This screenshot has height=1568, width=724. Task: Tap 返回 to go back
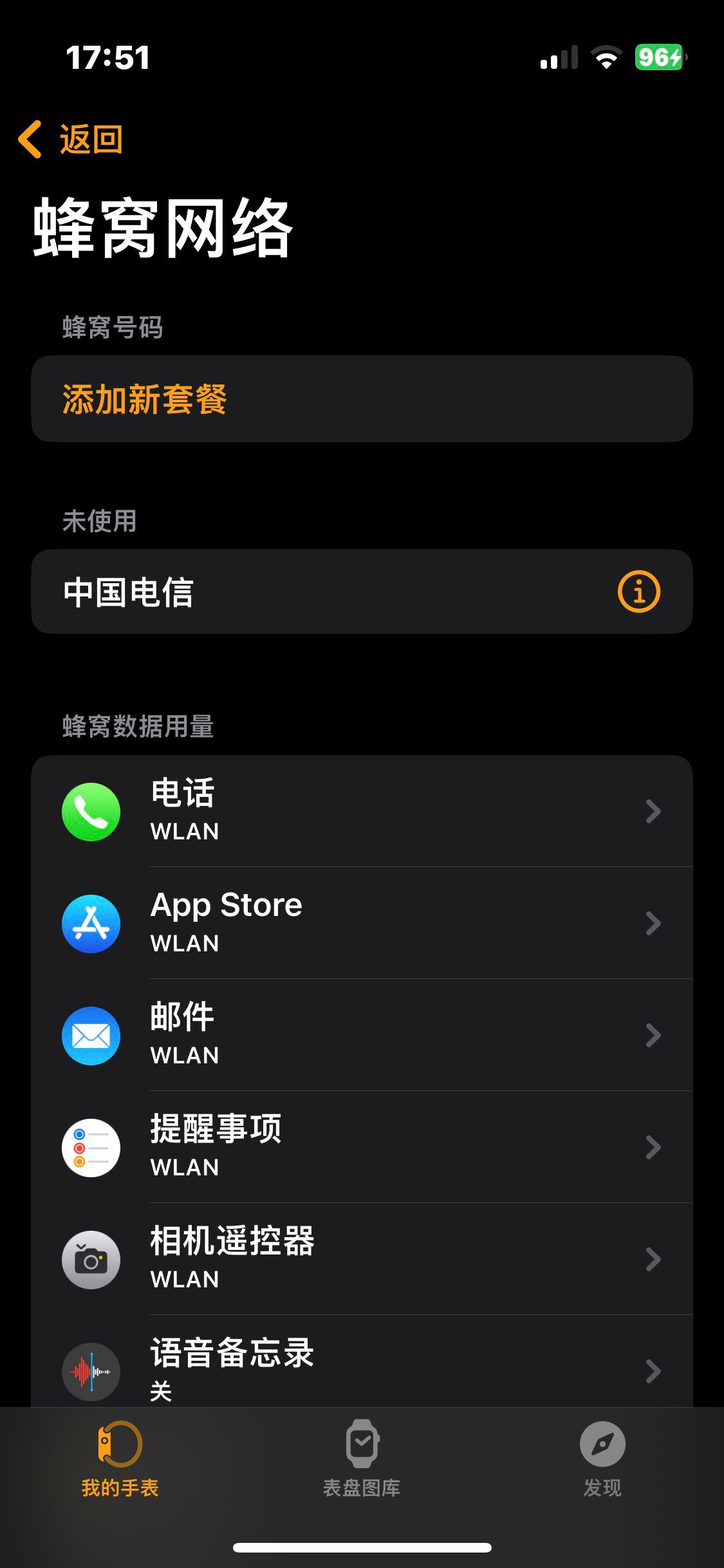pos(71,139)
